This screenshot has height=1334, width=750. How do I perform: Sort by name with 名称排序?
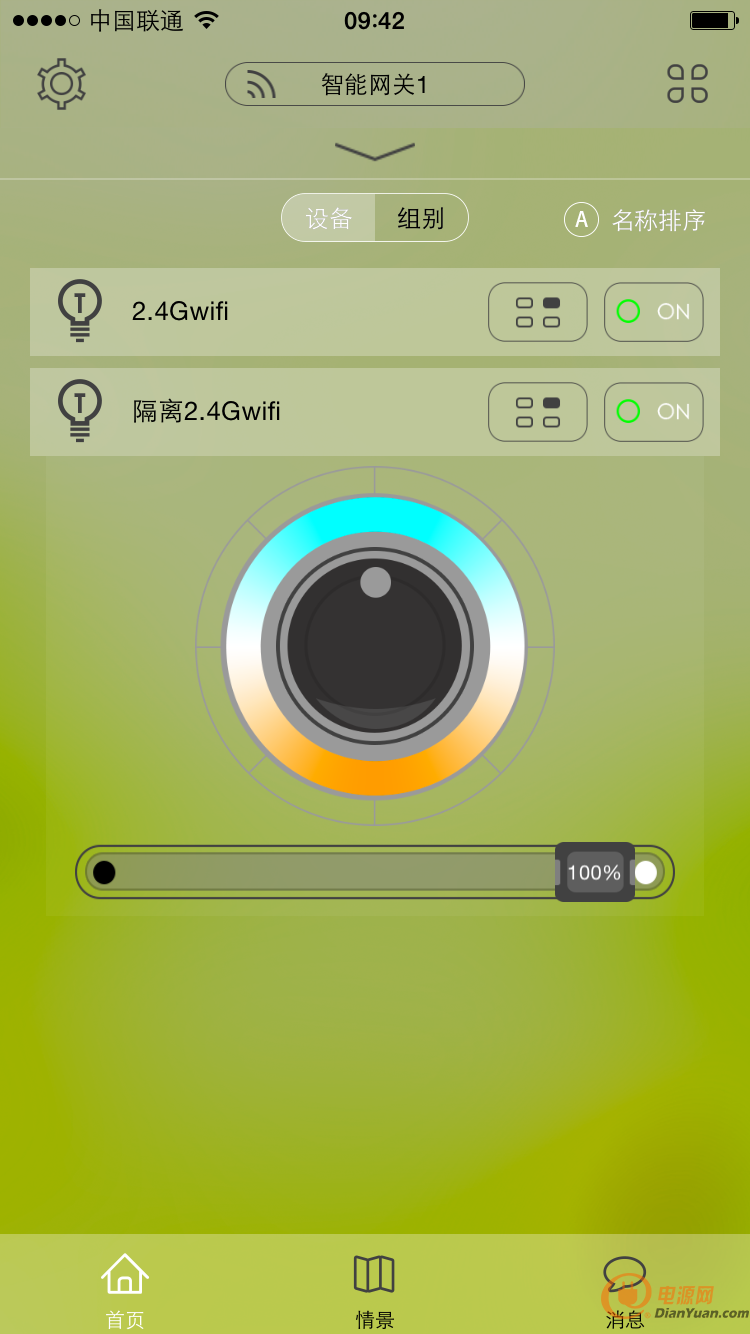pyautogui.click(x=635, y=220)
